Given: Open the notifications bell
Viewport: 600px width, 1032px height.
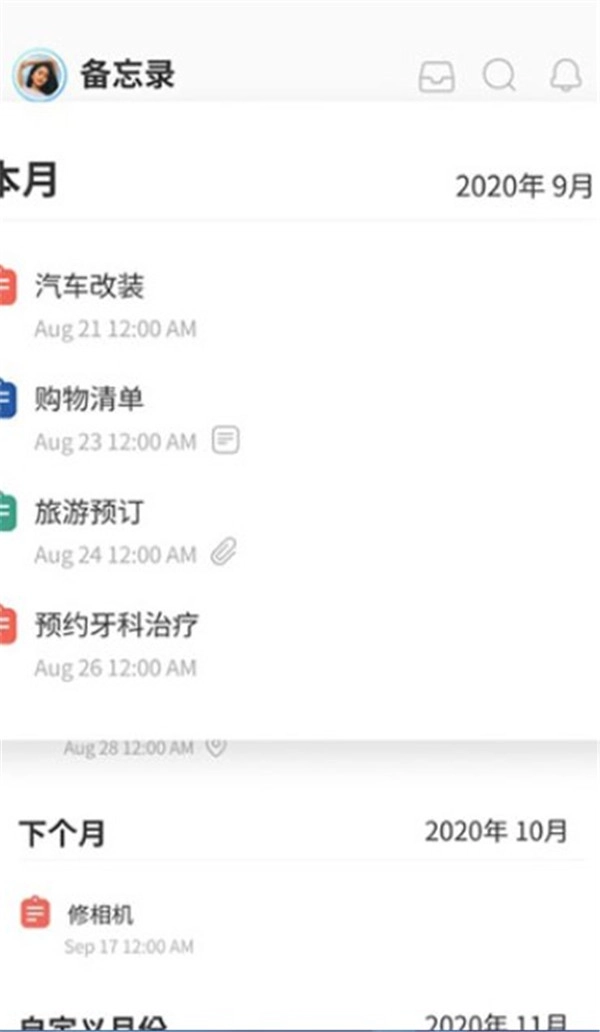Looking at the screenshot, I should 565,77.
